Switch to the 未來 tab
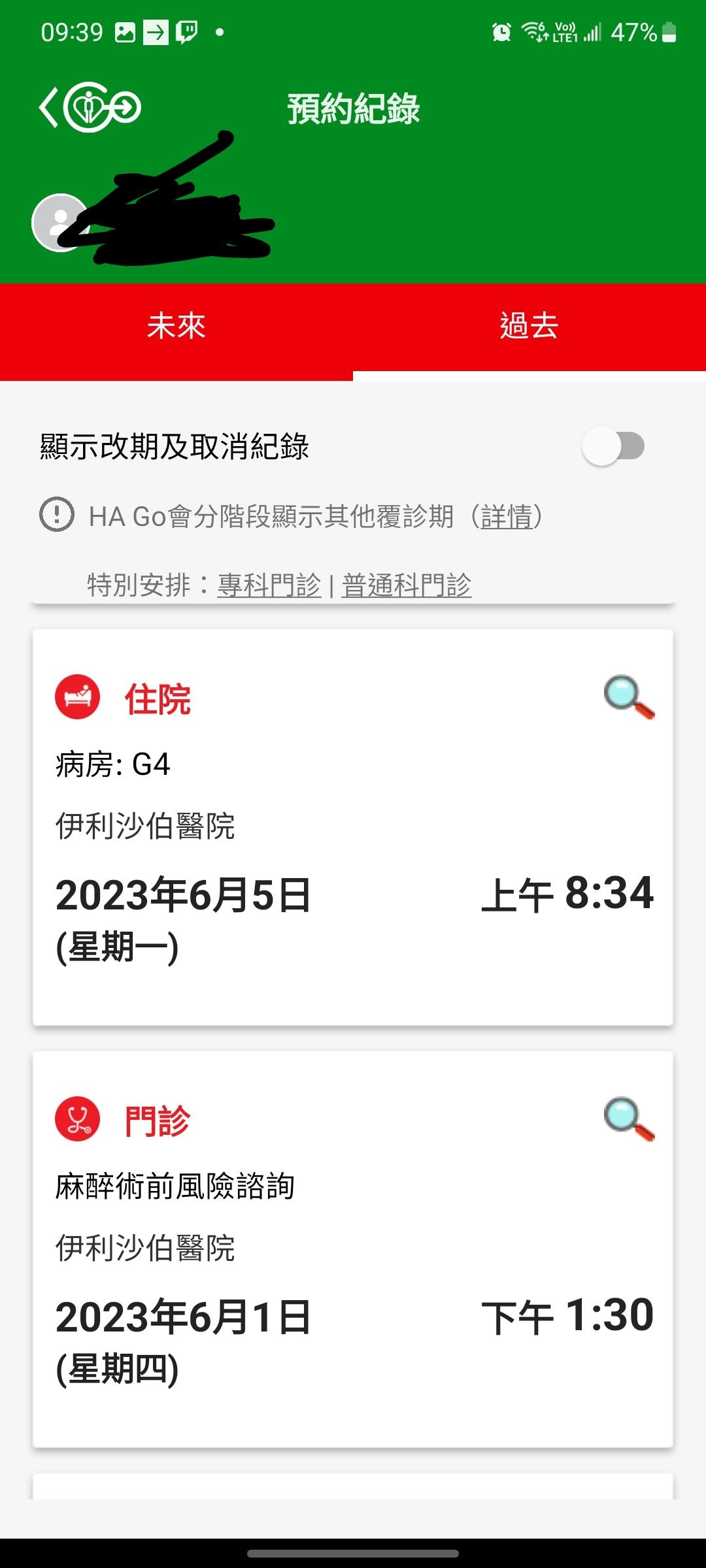Viewport: 706px width, 1568px height. coord(176,326)
